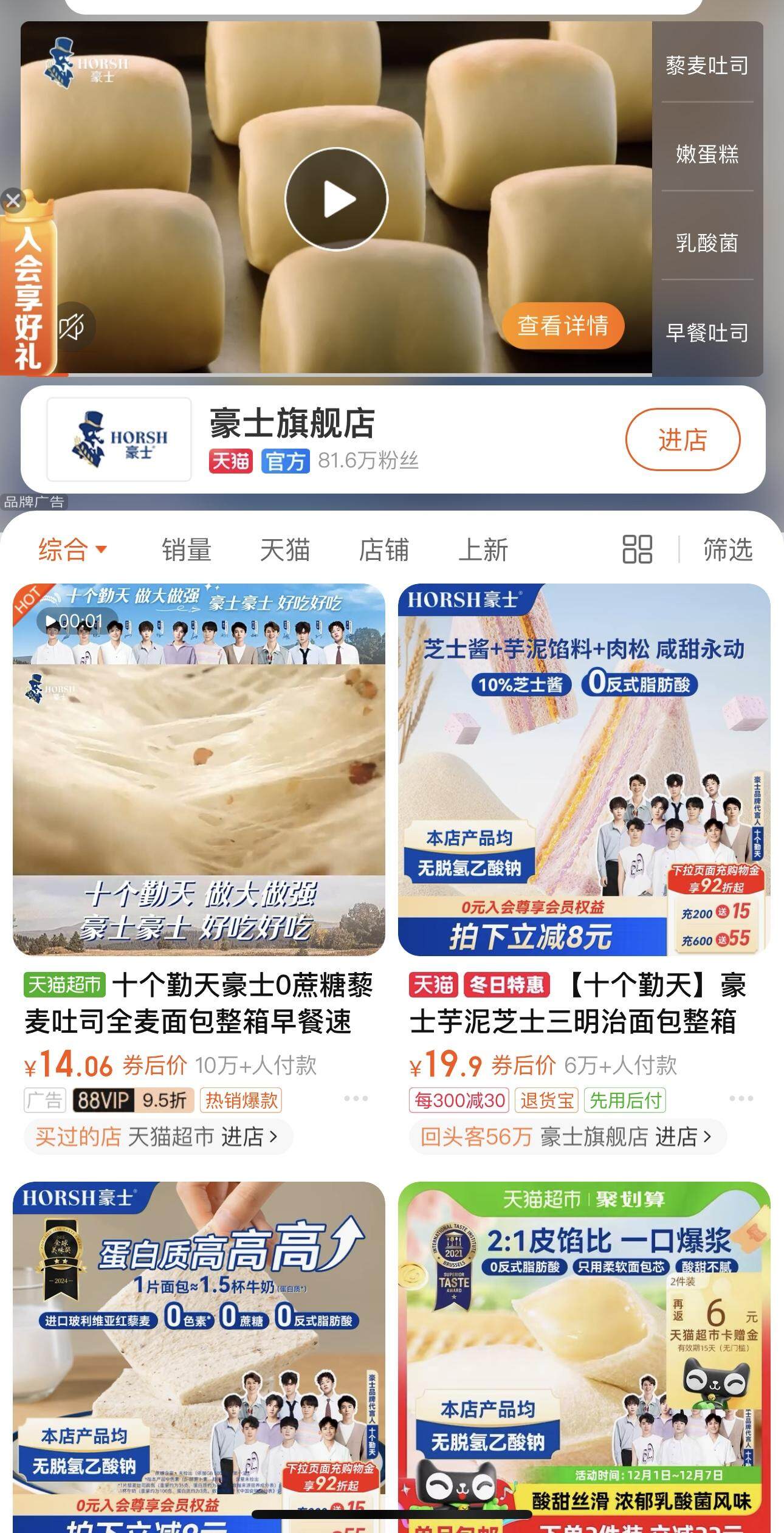This screenshot has height=1533, width=784.
Task: Tap 查看详情 on the video banner
Action: tap(563, 325)
